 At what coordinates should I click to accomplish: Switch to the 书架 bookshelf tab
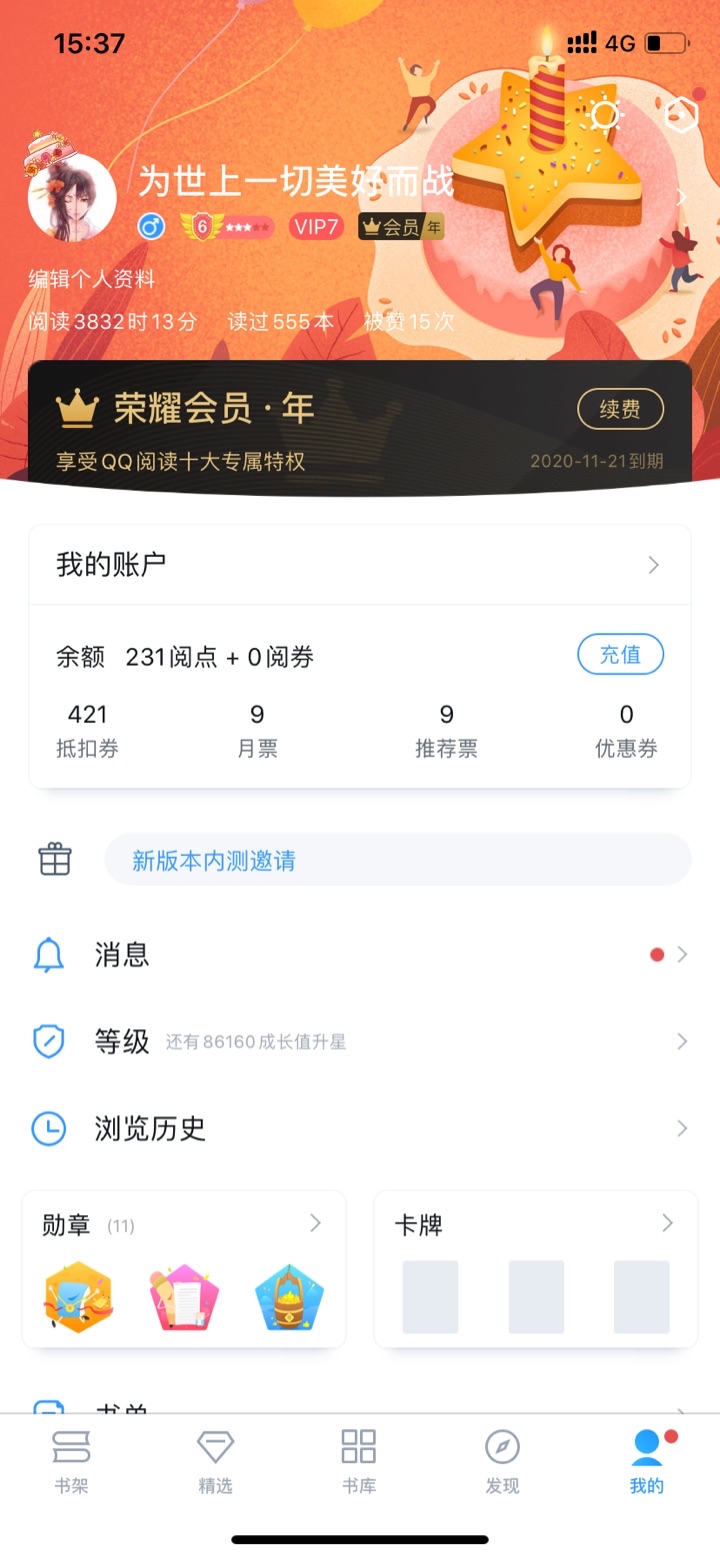pyautogui.click(x=71, y=1461)
